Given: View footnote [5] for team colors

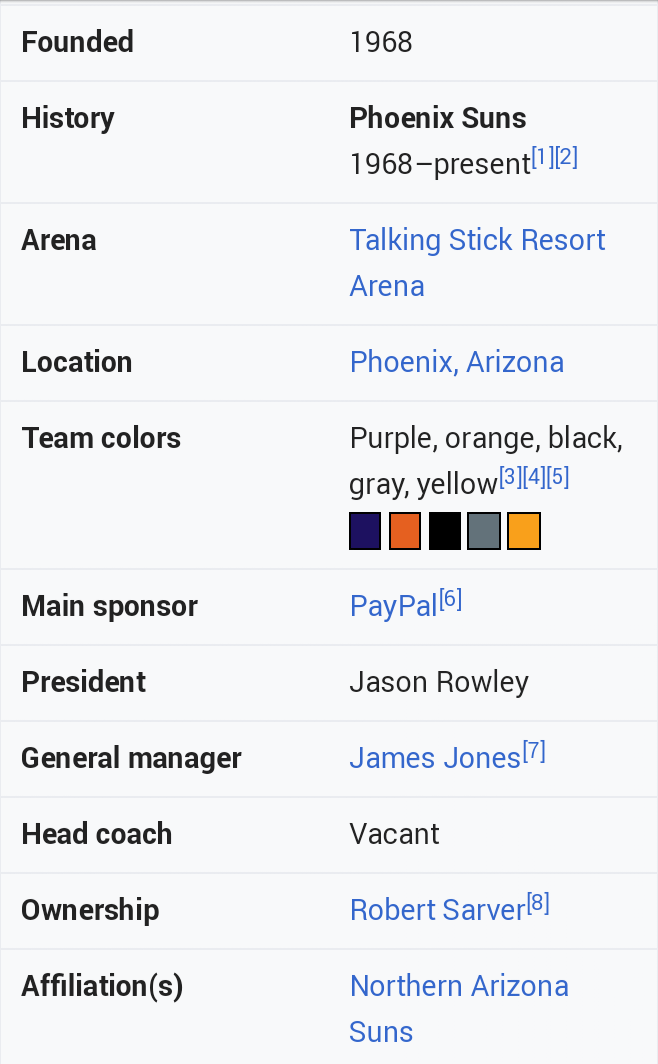Looking at the screenshot, I should pos(558,477).
